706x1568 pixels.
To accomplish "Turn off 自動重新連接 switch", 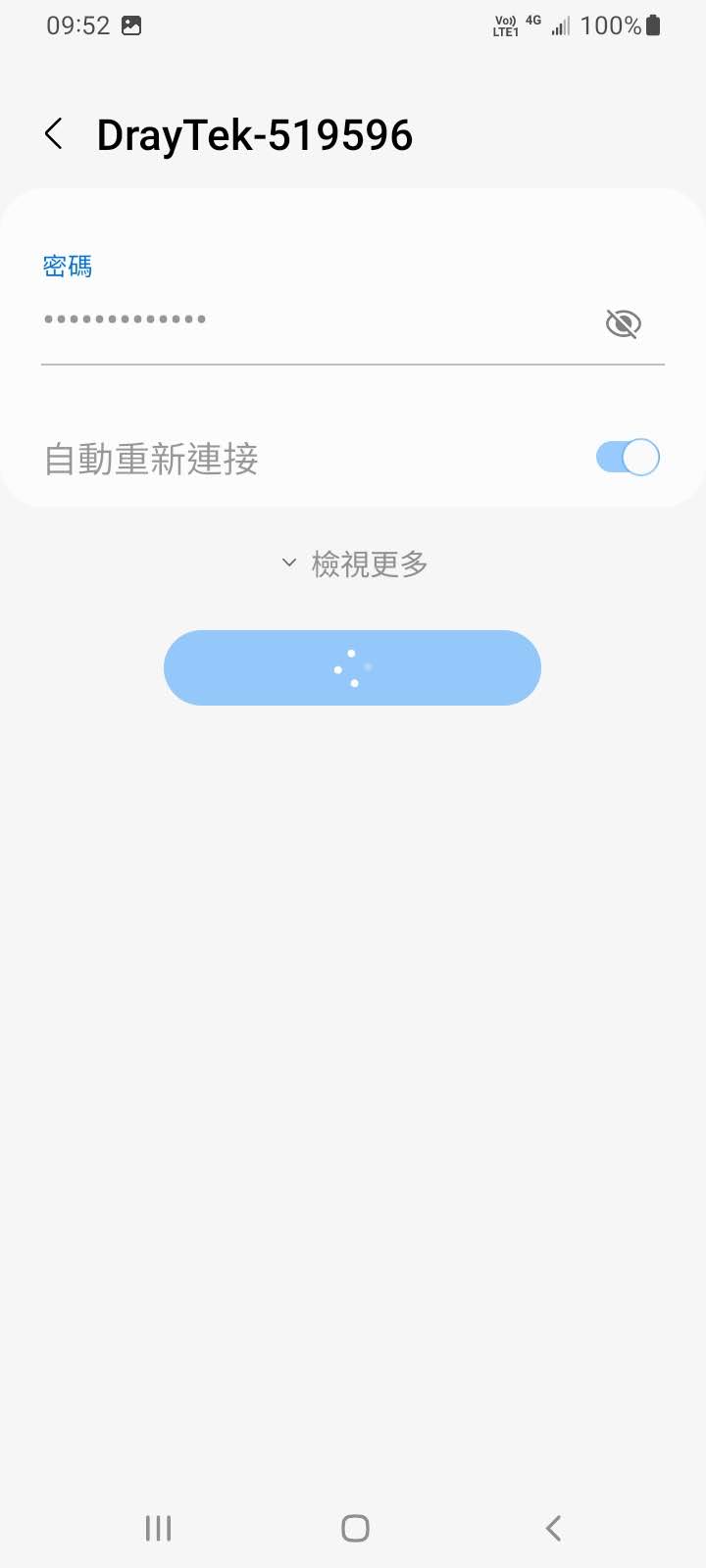I will [x=628, y=458].
